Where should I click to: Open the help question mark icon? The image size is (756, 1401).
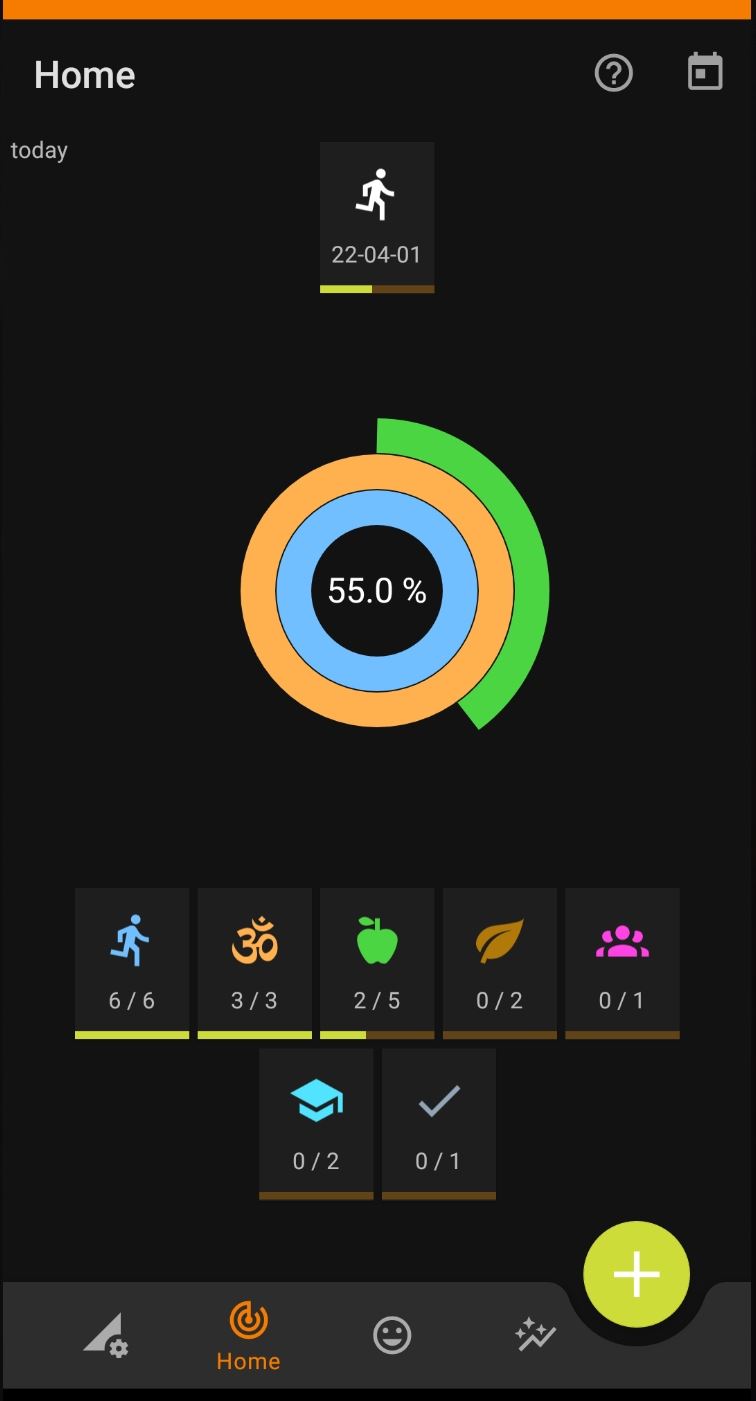[x=614, y=73]
